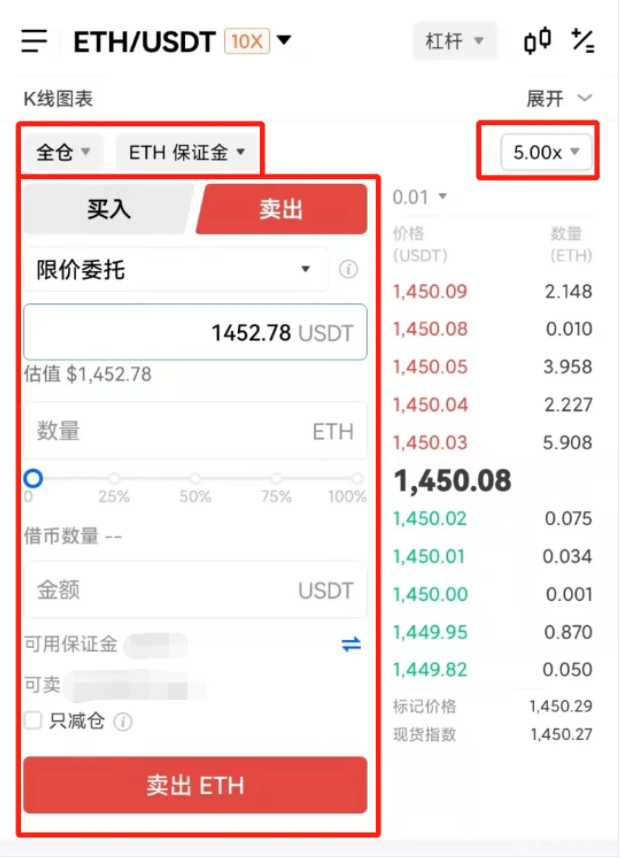Tap the red 卖出 ETH button
The image size is (621, 858).
(195, 785)
